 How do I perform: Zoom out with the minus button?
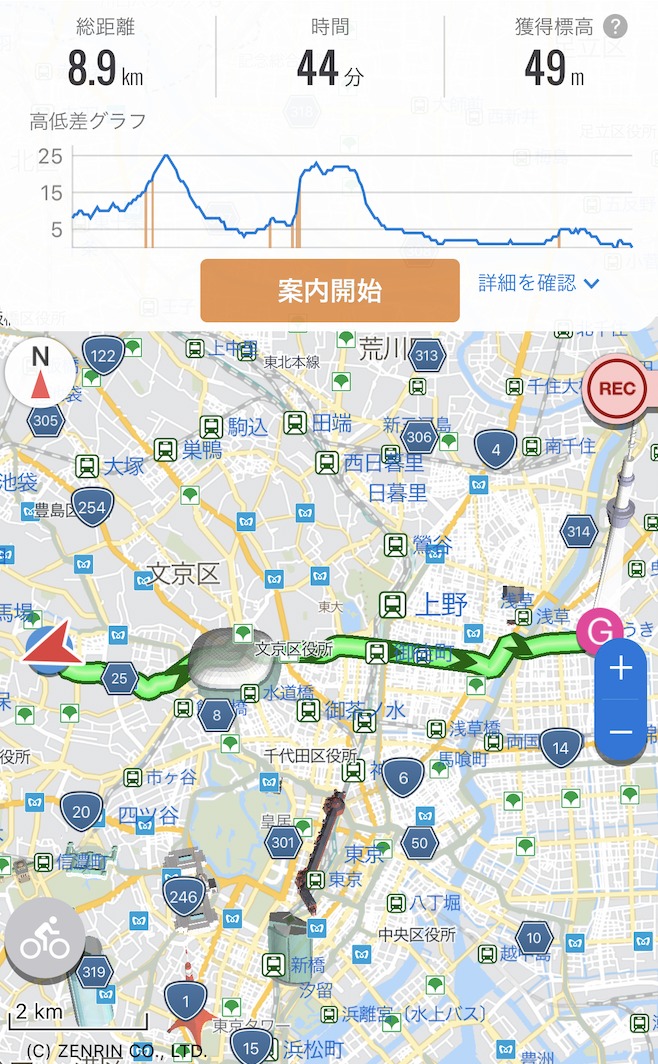[621, 732]
